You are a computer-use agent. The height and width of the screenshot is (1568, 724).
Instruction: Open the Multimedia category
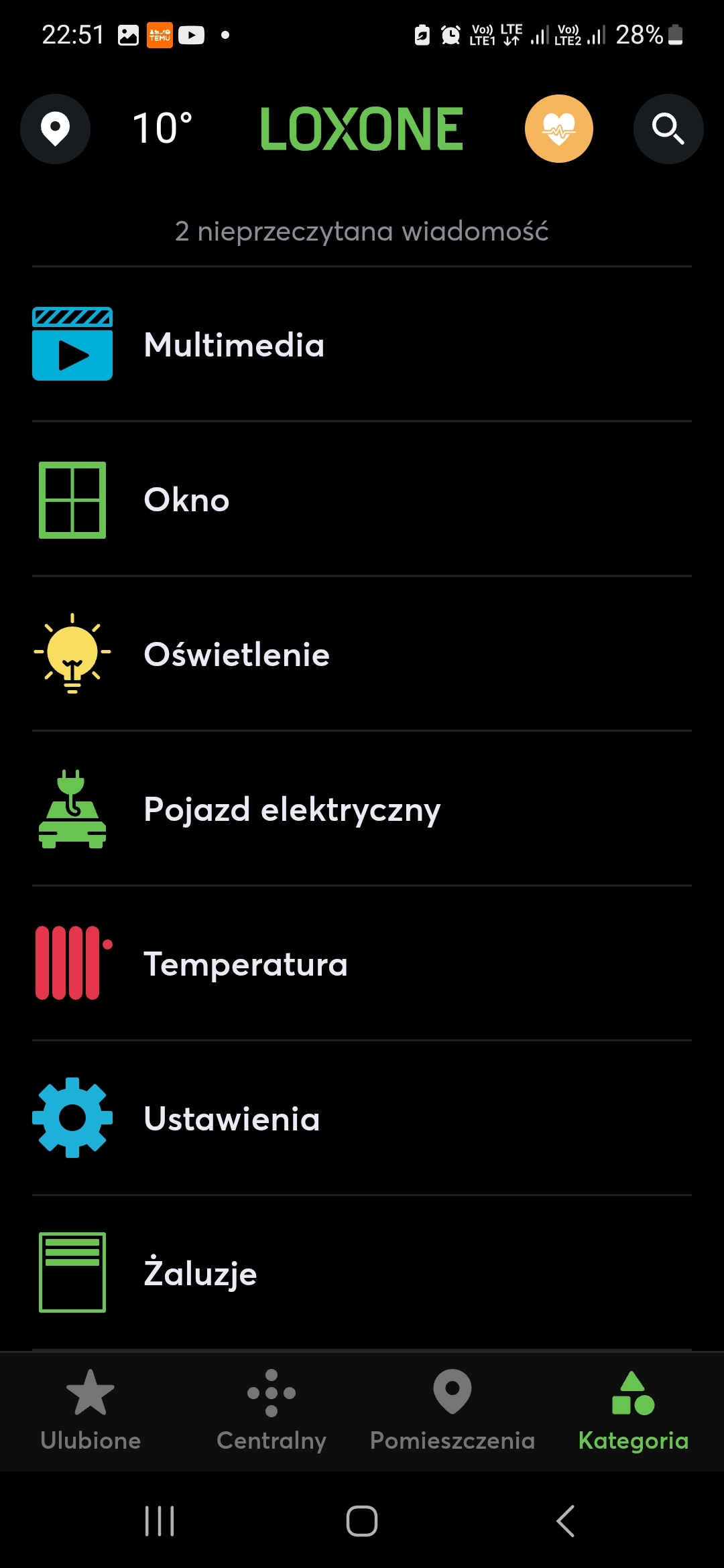tap(362, 344)
